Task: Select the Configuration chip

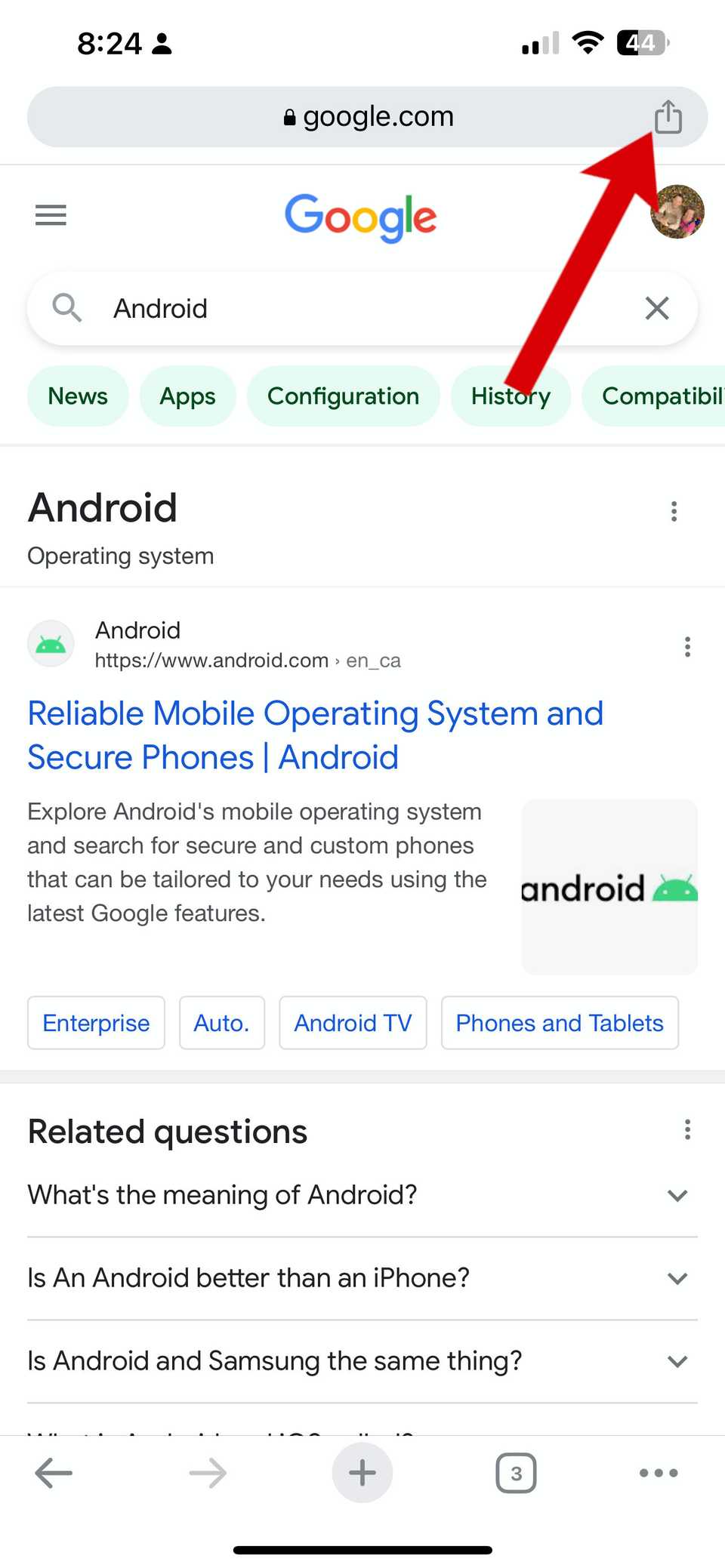Action: pos(343,396)
